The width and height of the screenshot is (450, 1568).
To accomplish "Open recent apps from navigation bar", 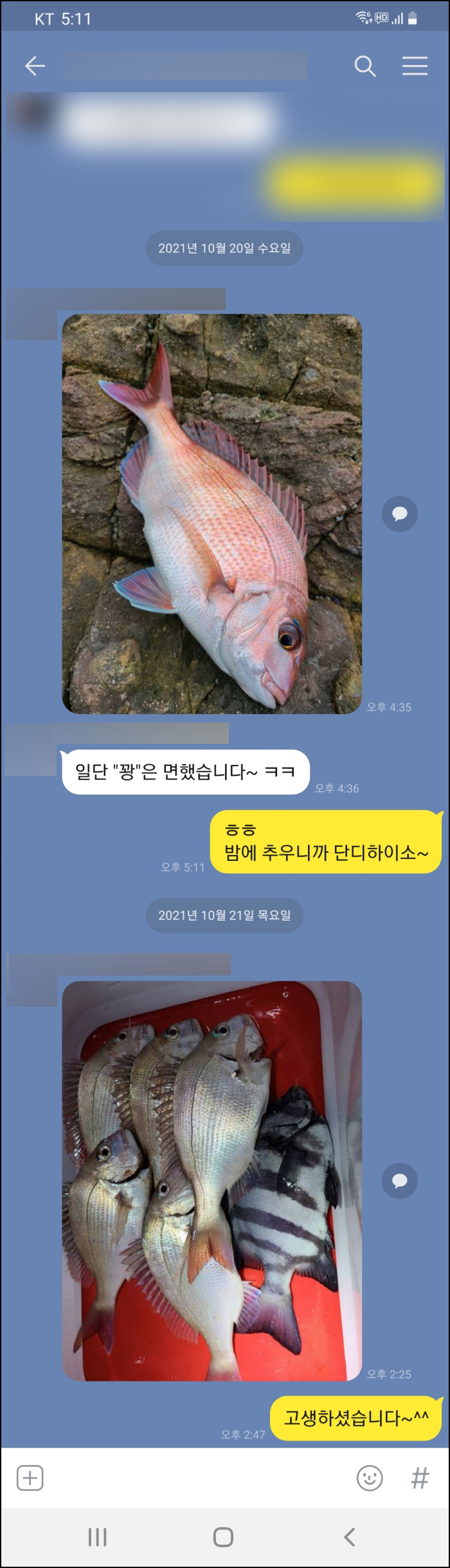I will (97, 1538).
